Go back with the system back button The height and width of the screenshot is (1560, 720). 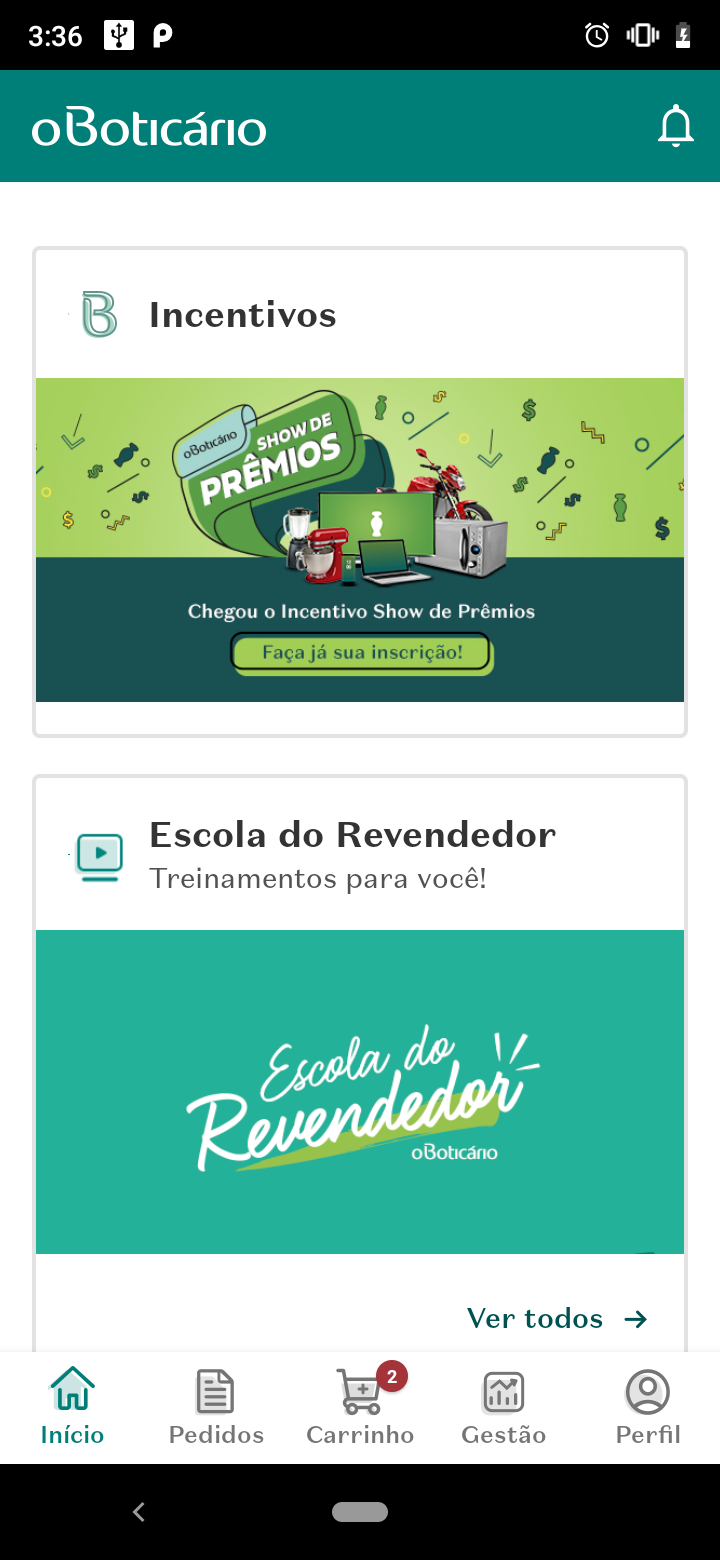(139, 1512)
